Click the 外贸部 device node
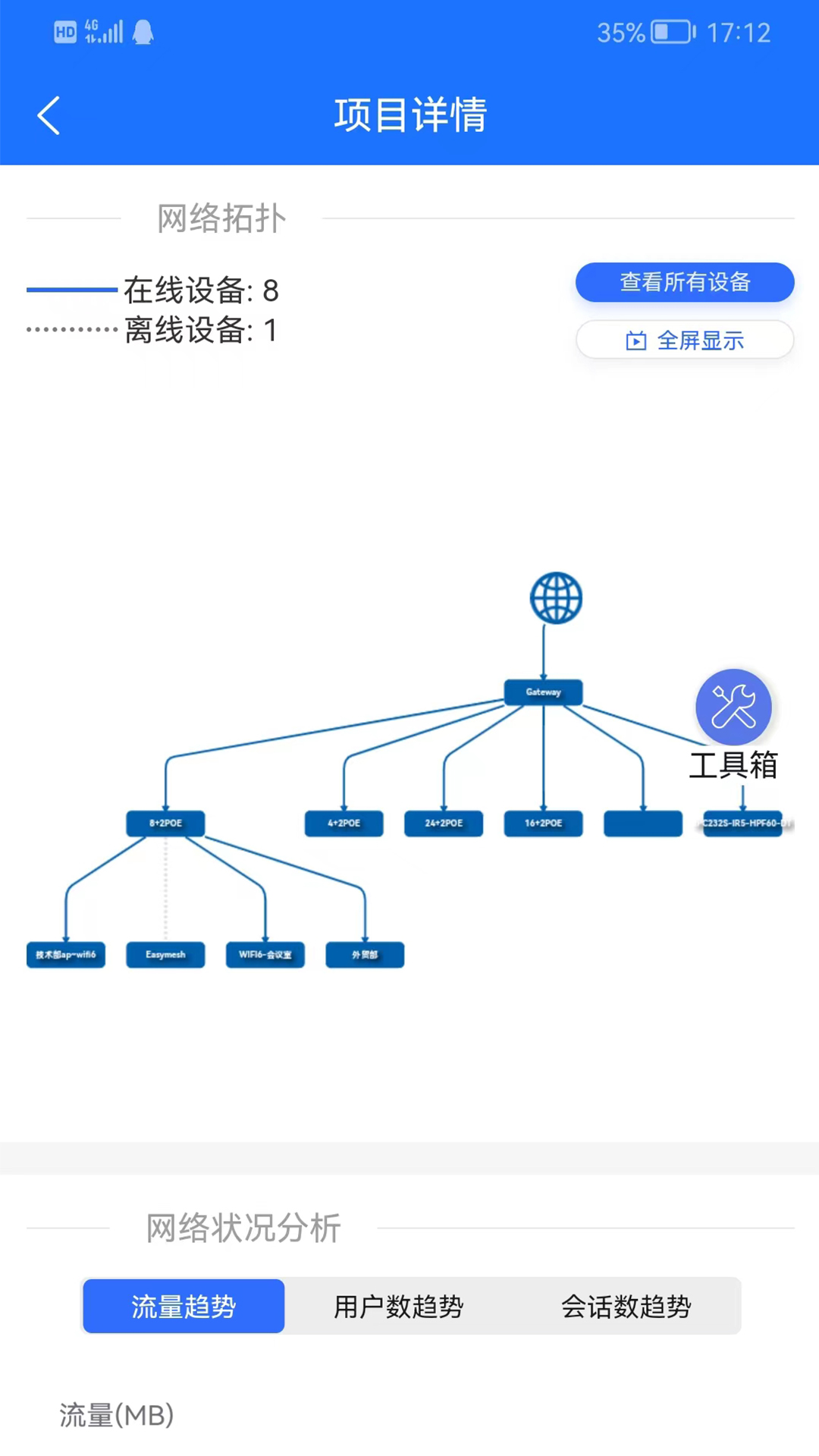This screenshot has width=819, height=1456. pos(365,955)
